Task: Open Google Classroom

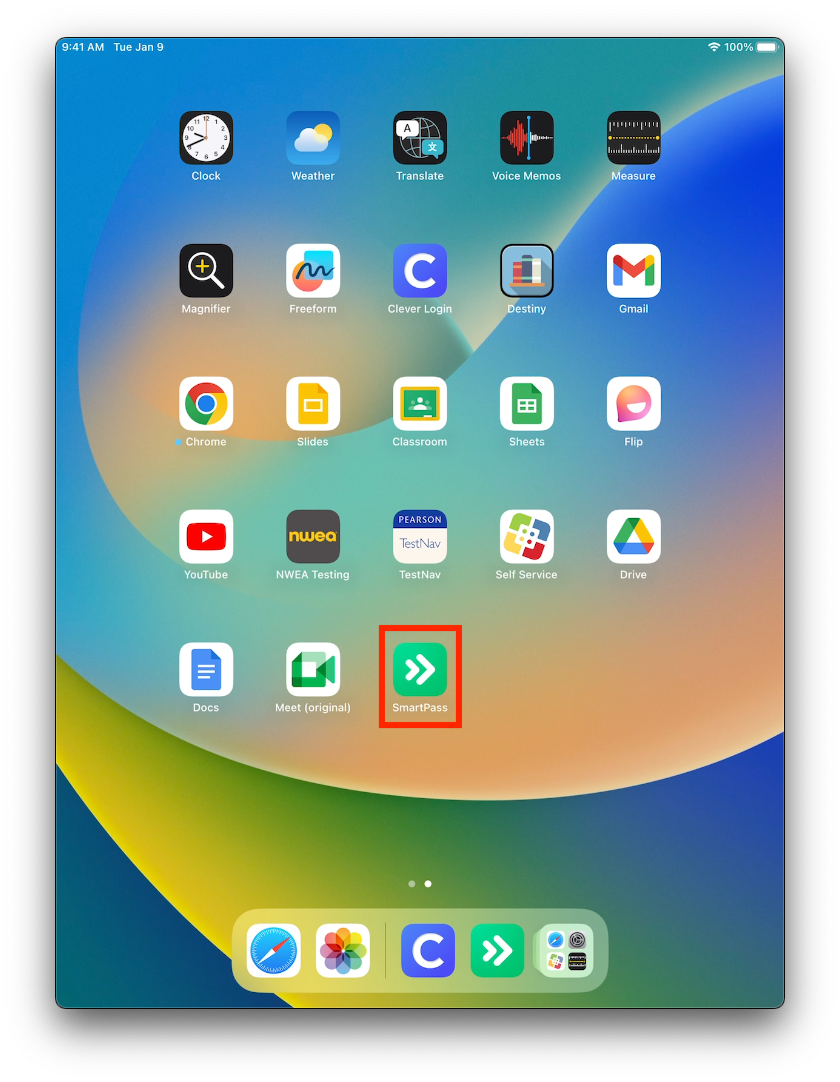Action: tap(420, 404)
